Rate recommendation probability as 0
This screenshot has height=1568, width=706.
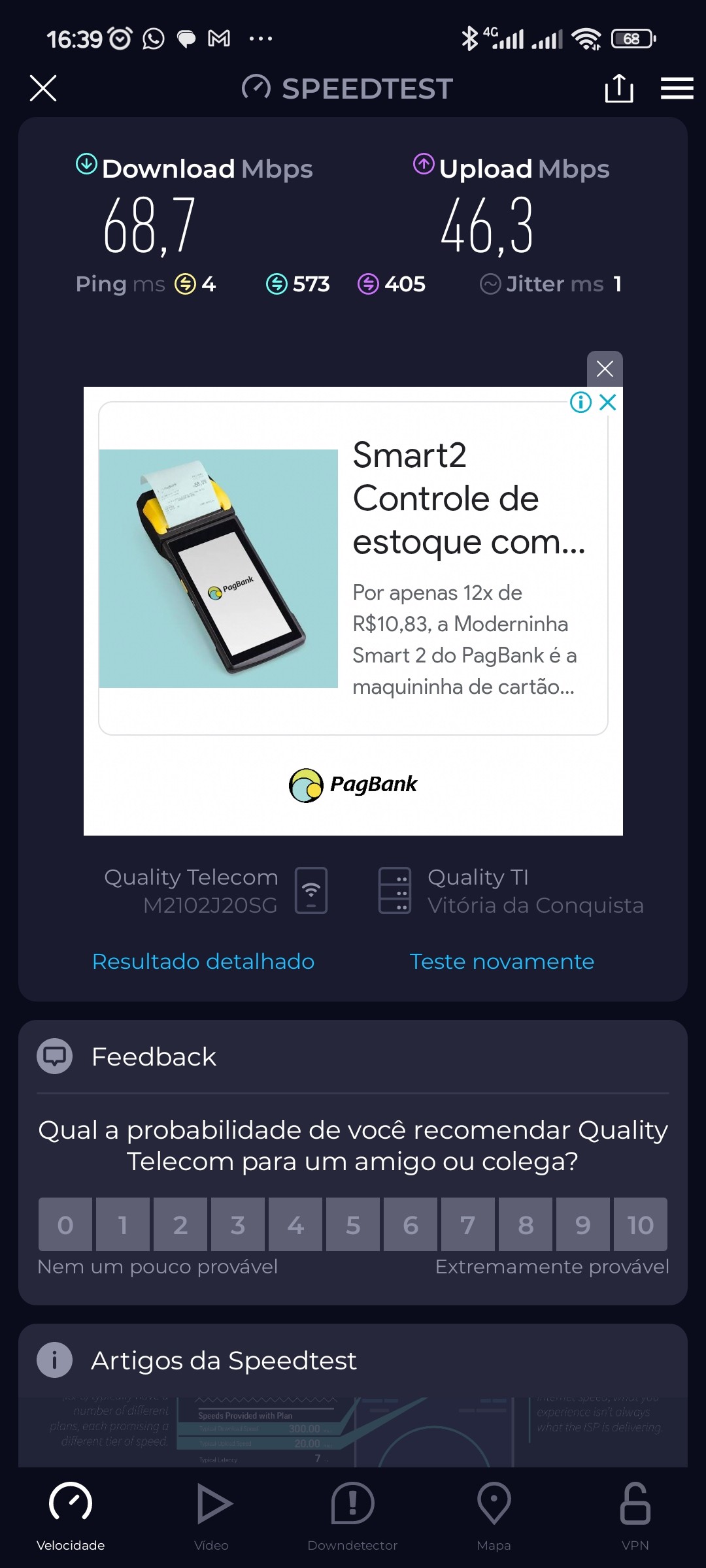65,1225
